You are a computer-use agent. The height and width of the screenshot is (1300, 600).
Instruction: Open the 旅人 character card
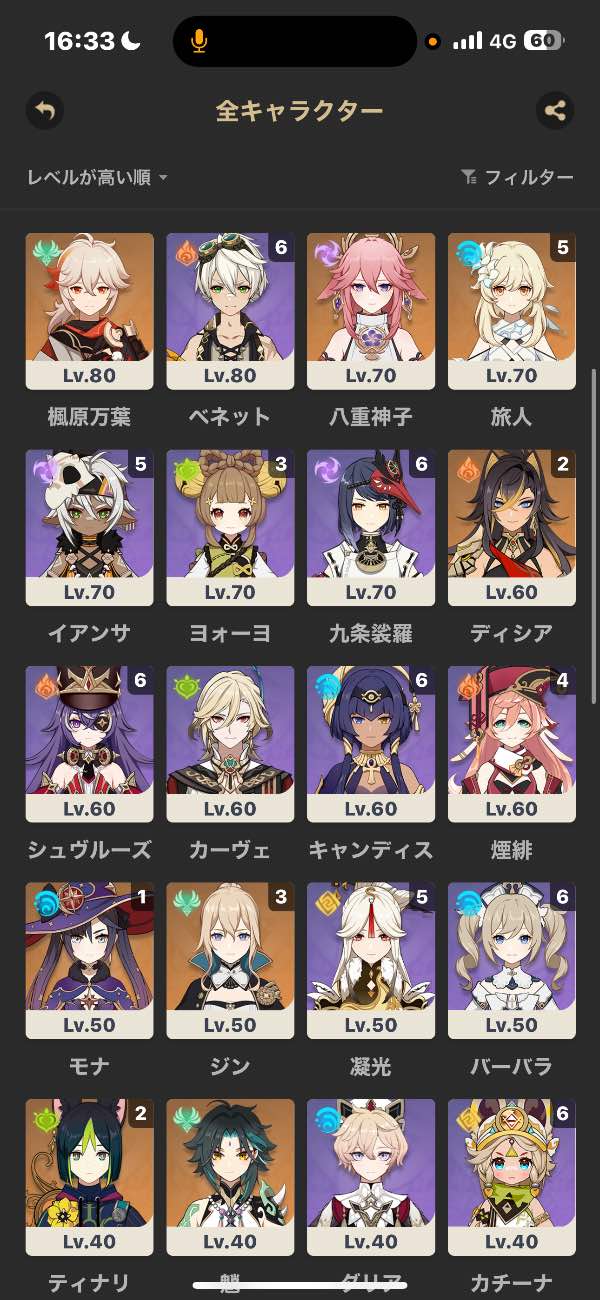pos(512,311)
